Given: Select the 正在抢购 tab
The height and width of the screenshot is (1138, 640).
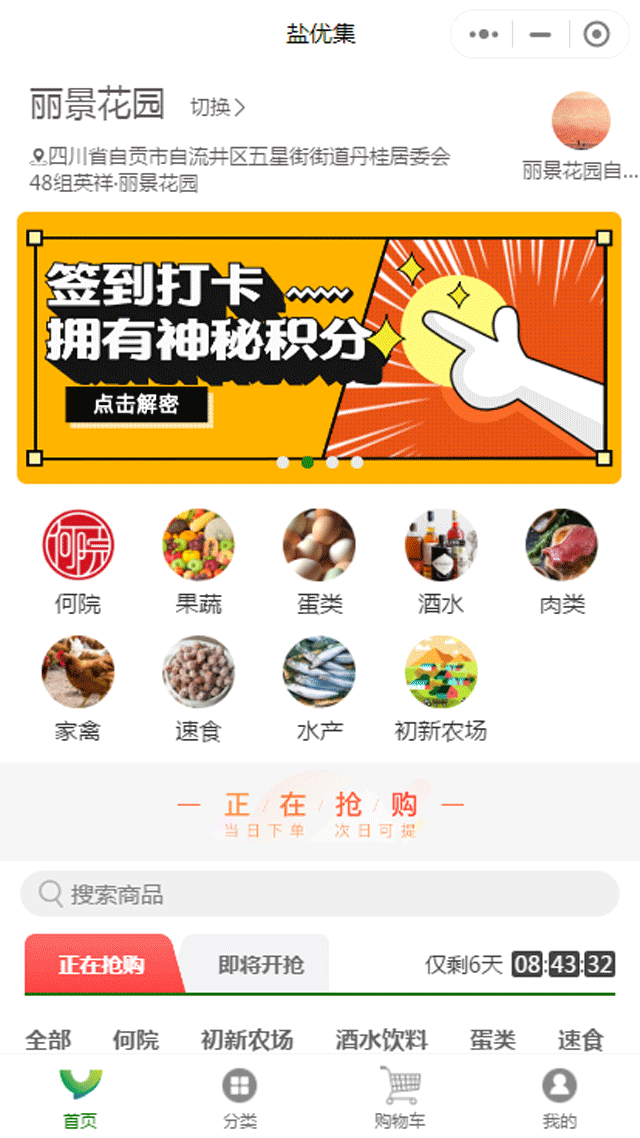Looking at the screenshot, I should 101,965.
